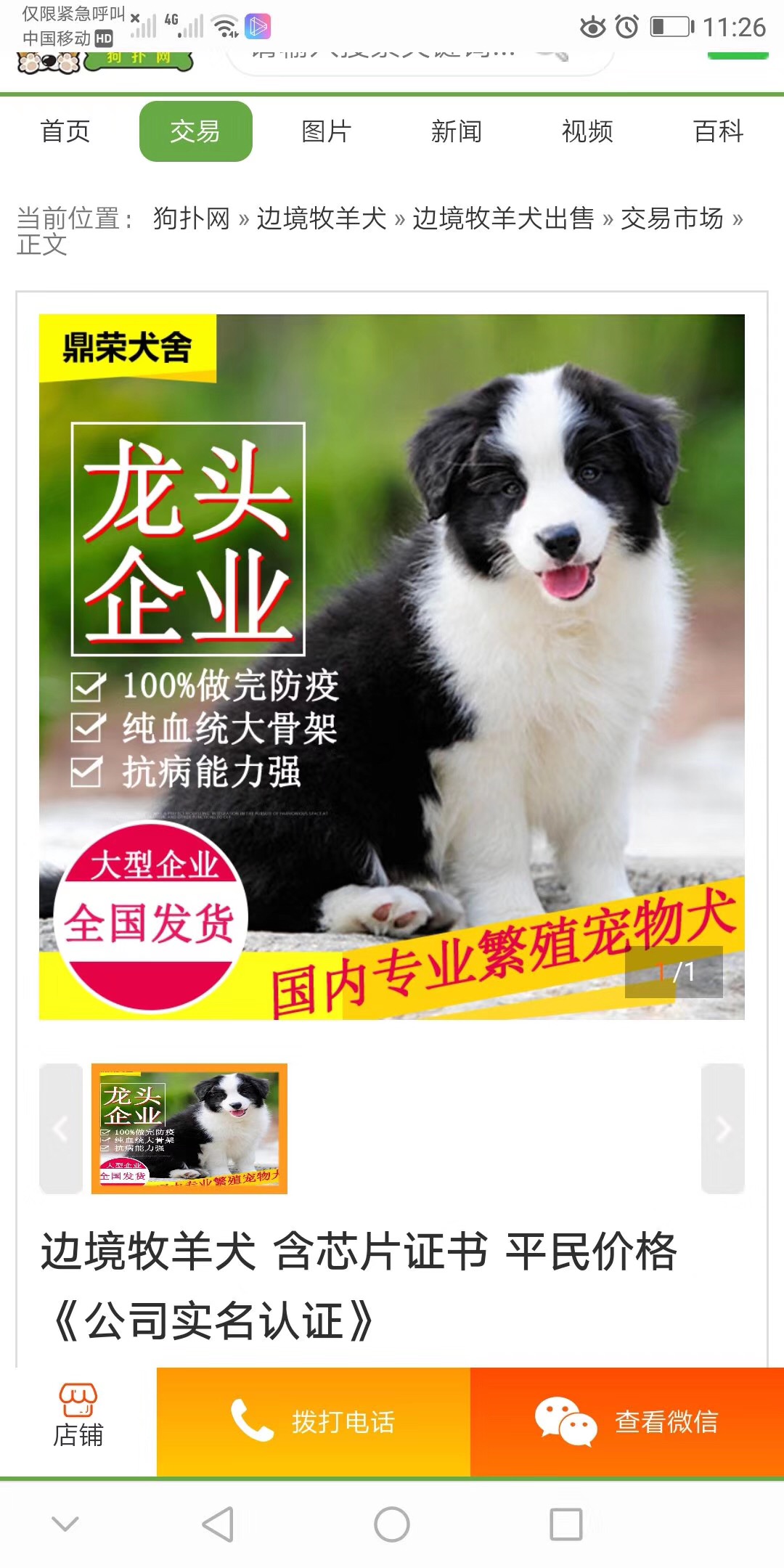The image size is (784, 1568).
Task: Open the 视频 tab
Action: (x=587, y=131)
